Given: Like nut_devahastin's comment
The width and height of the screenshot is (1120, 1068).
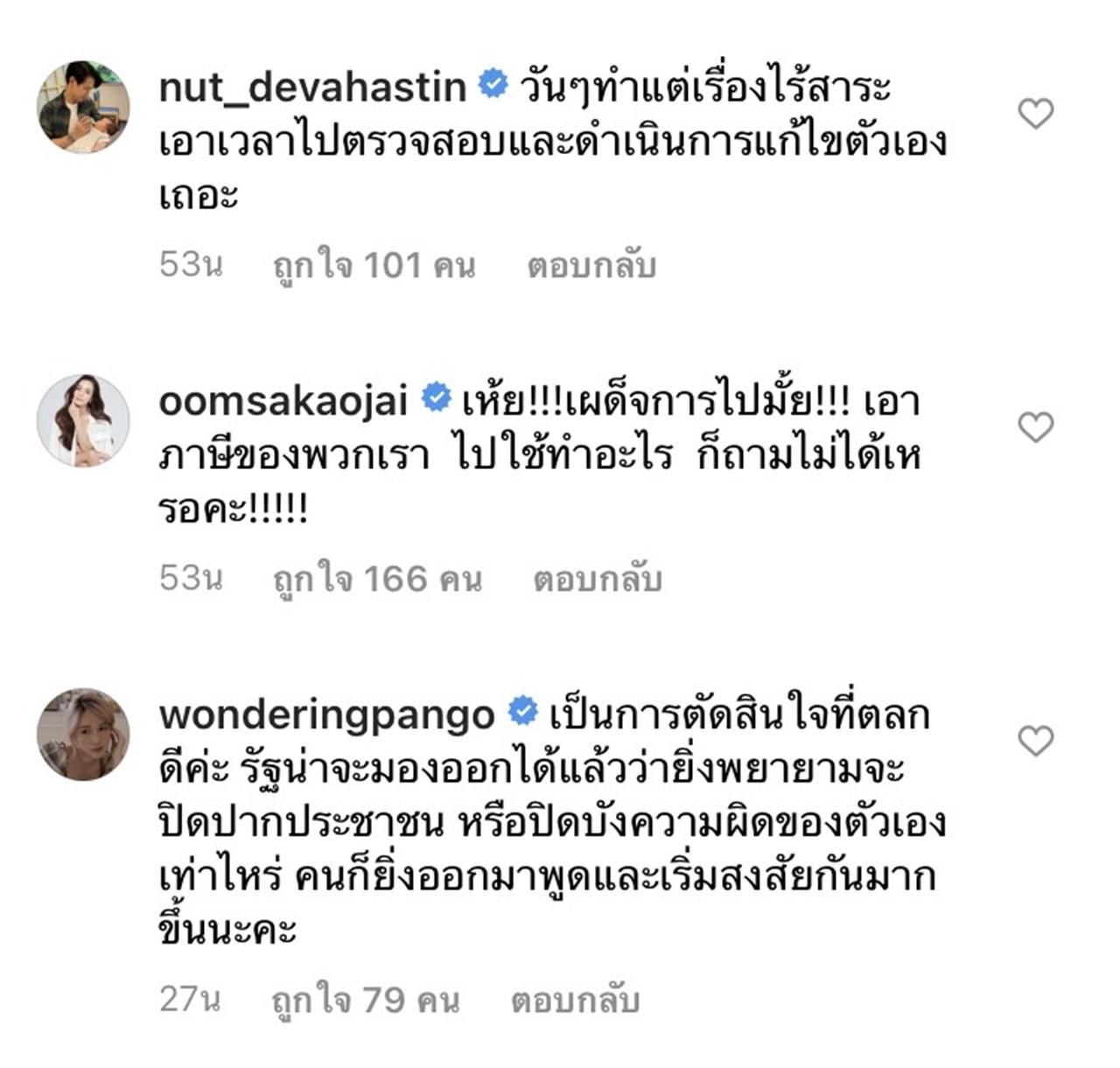Looking at the screenshot, I should click(1036, 114).
